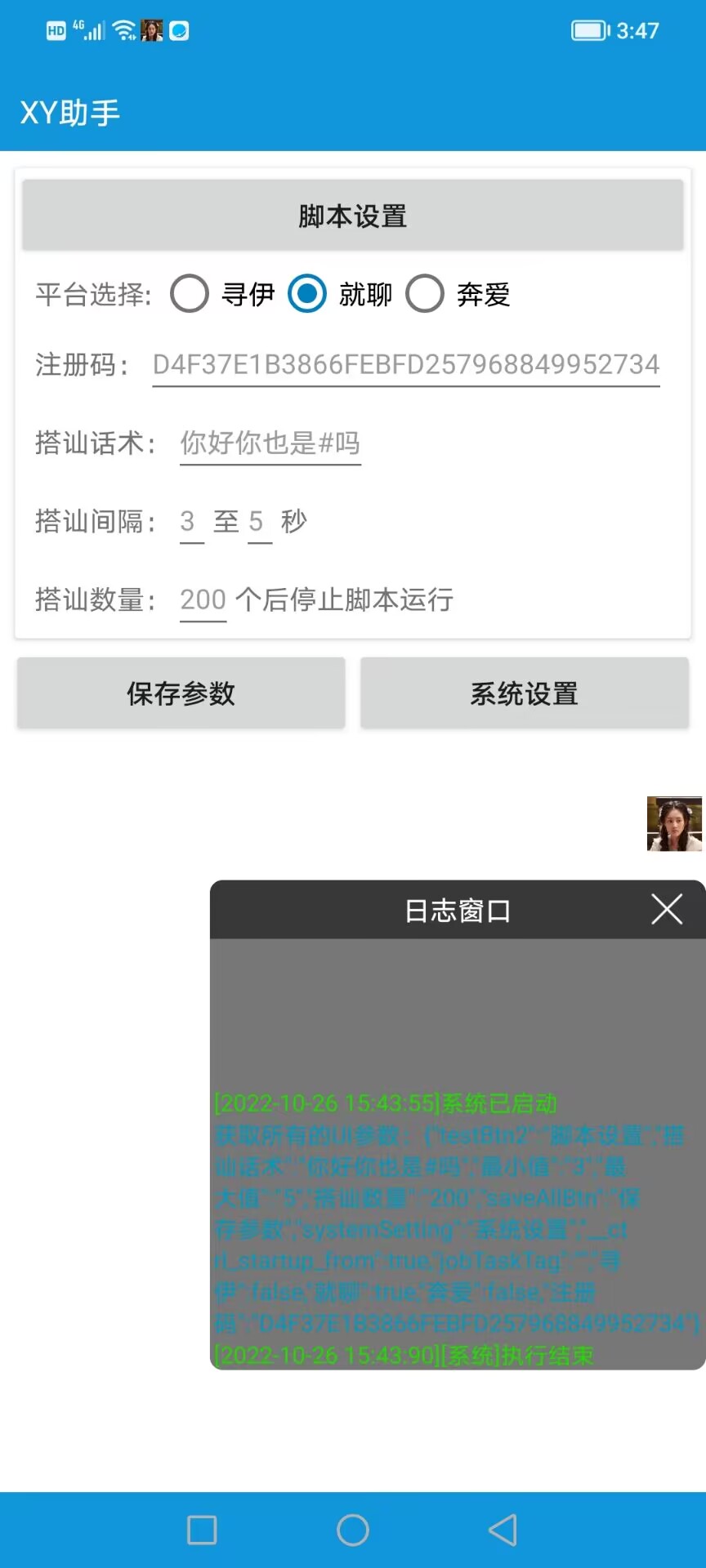Select the 奔爱 platform radio button

(425, 294)
